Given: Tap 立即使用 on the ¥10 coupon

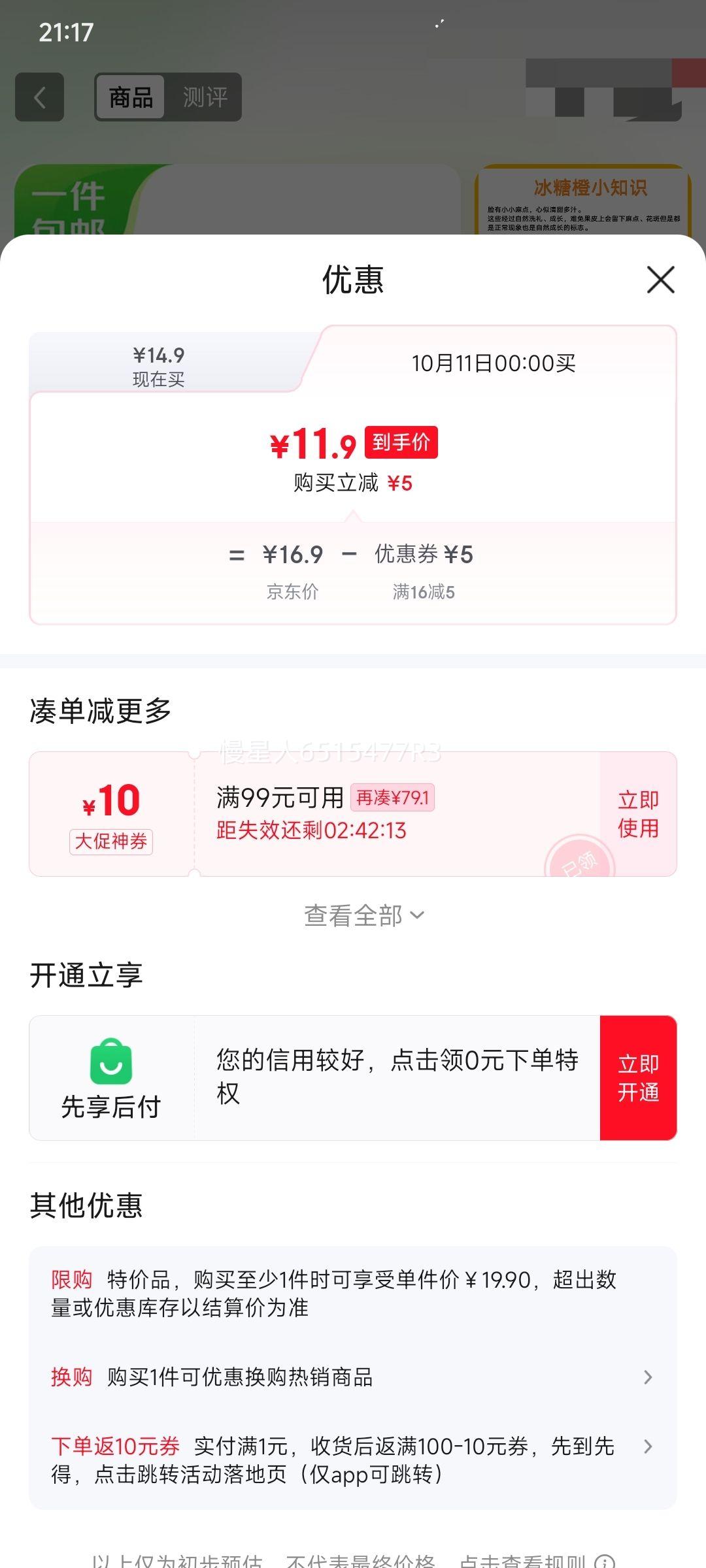Looking at the screenshot, I should pos(638,814).
